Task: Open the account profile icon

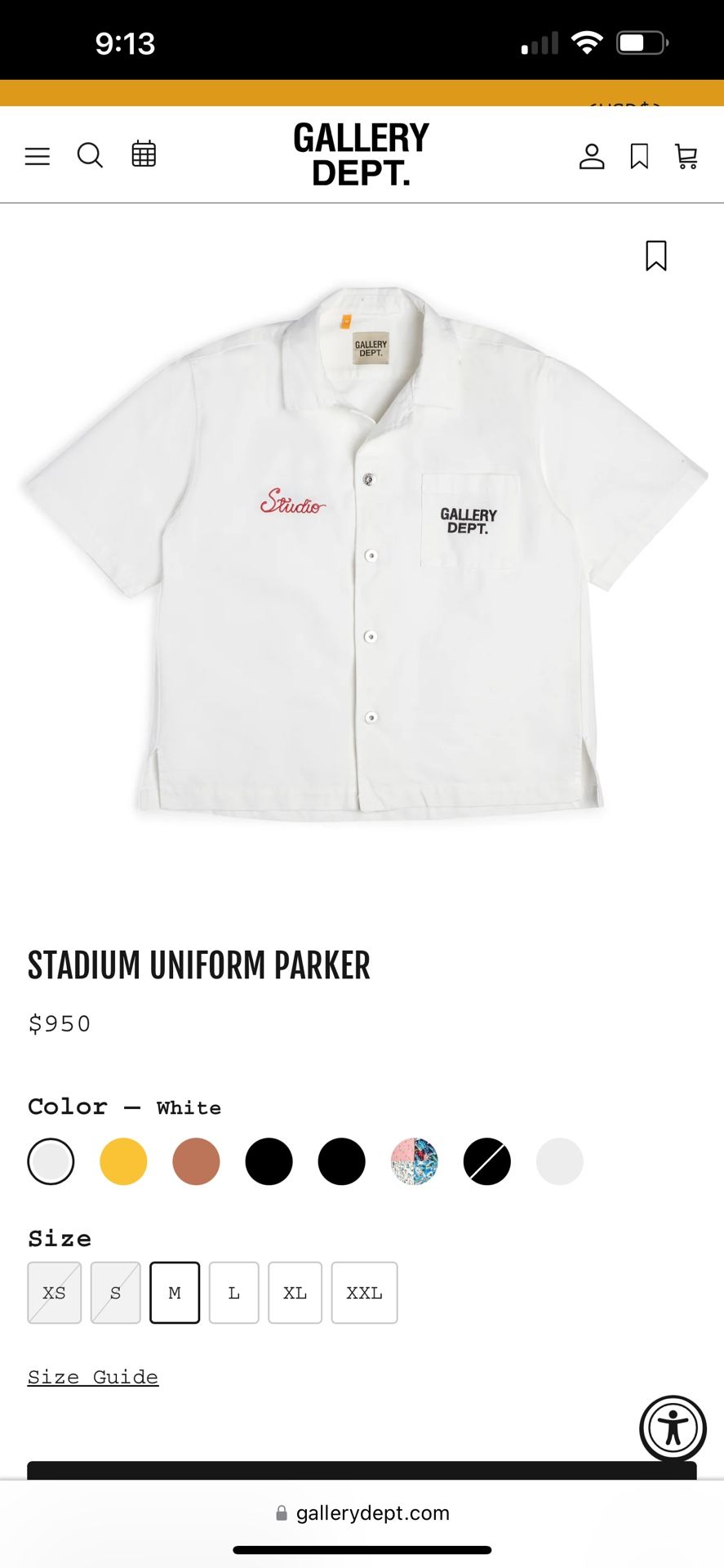Action: click(x=593, y=156)
